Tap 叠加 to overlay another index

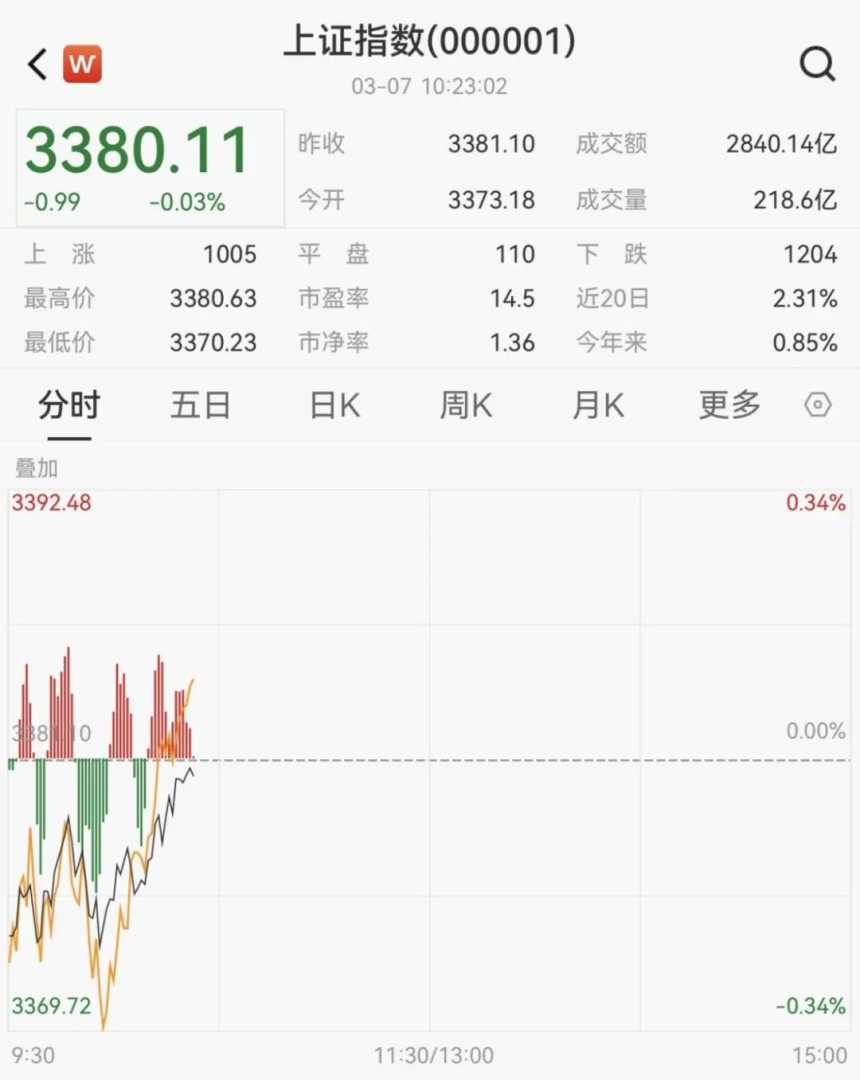coord(36,468)
